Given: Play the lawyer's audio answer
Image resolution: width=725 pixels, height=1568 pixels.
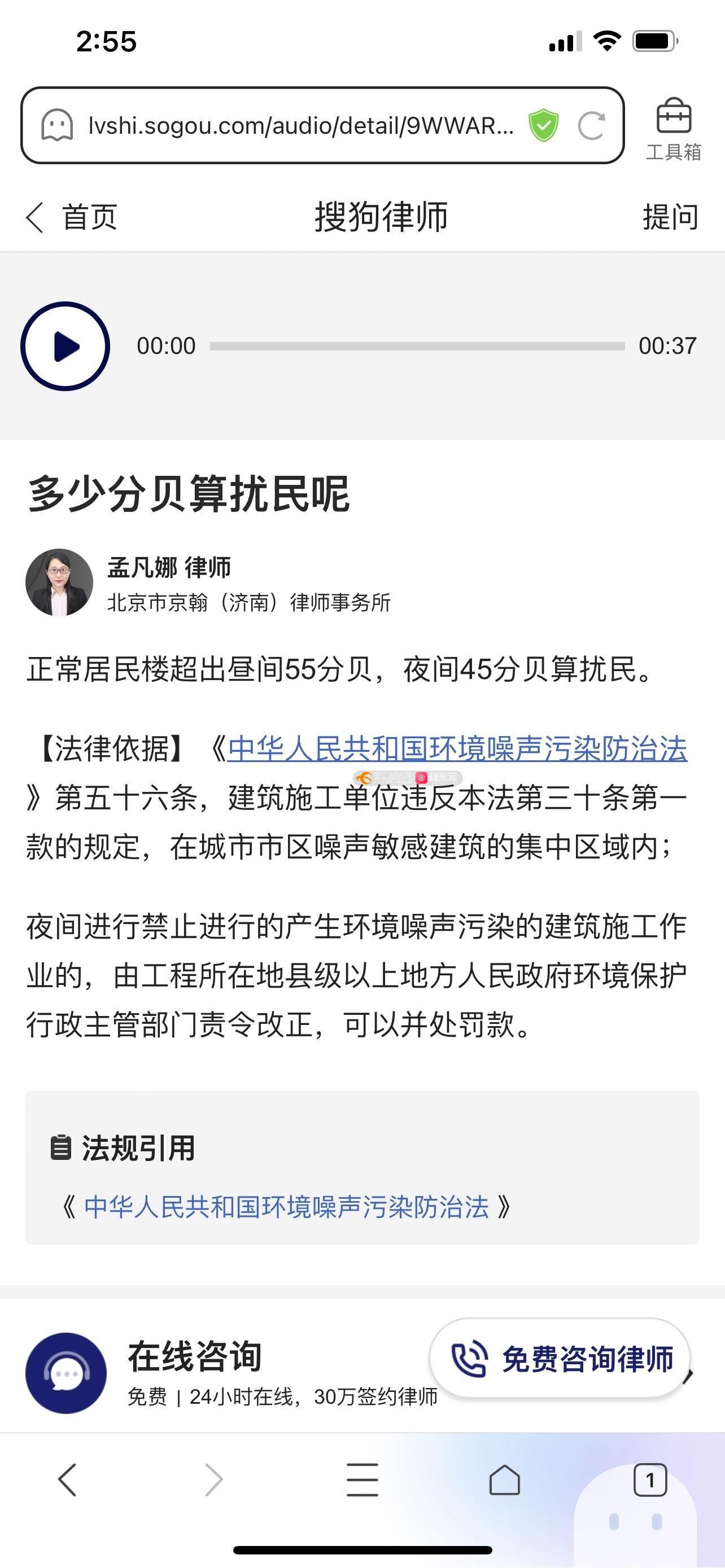Looking at the screenshot, I should 65,346.
